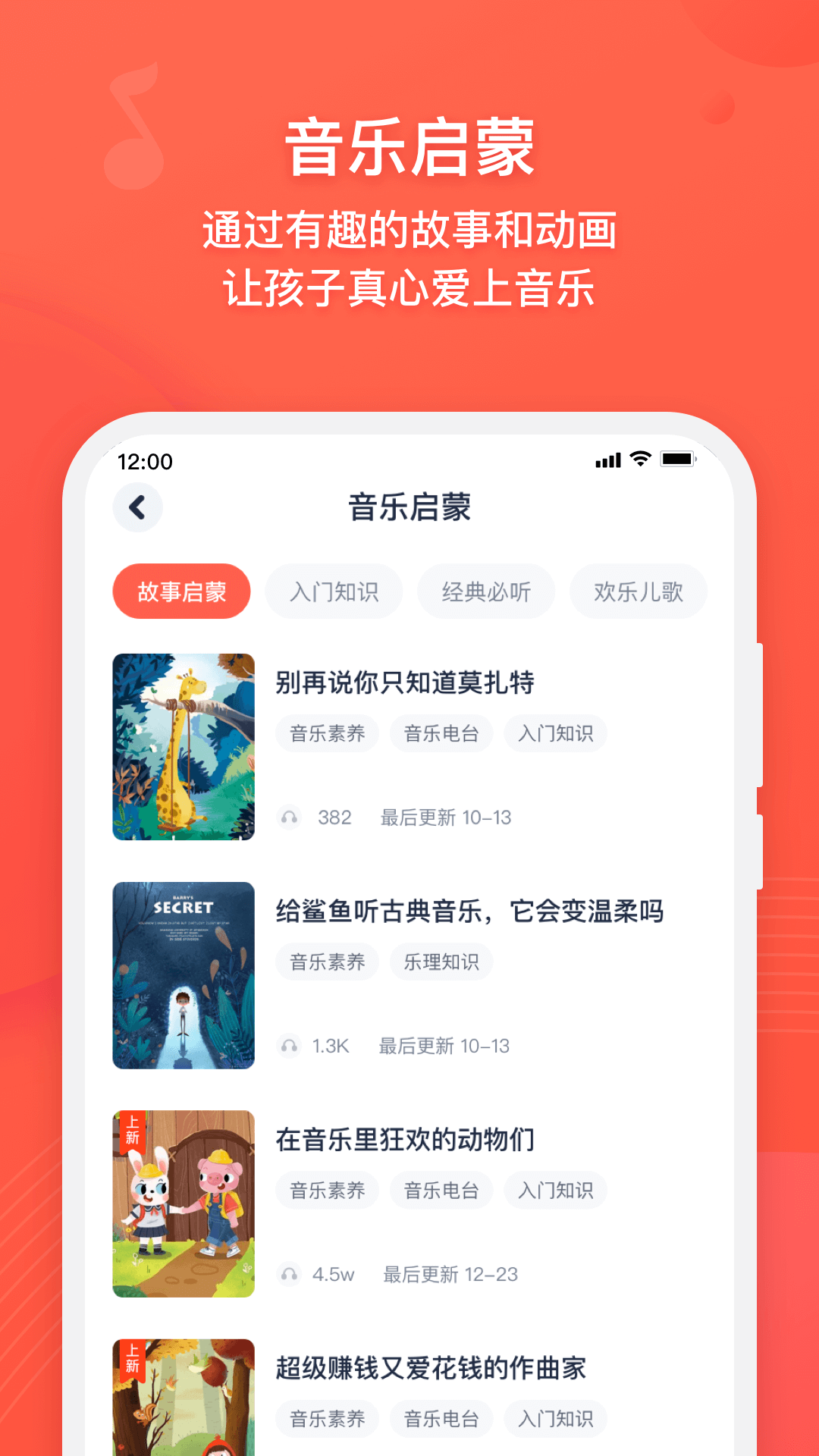Click the Wi-Fi icon in the status bar
The width and height of the screenshot is (819, 1456).
coord(639,460)
